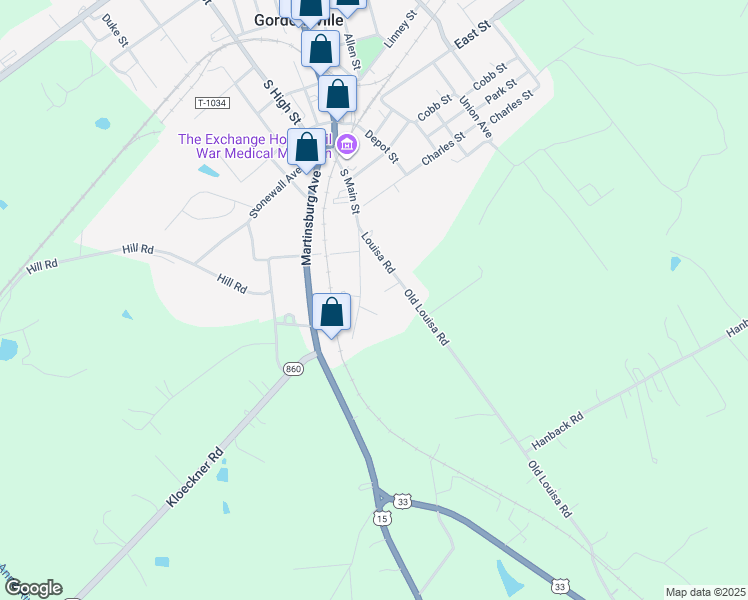This screenshot has height=600, width=748.
Task: Tap the shopping marker beside Depot St
Action: click(337, 97)
